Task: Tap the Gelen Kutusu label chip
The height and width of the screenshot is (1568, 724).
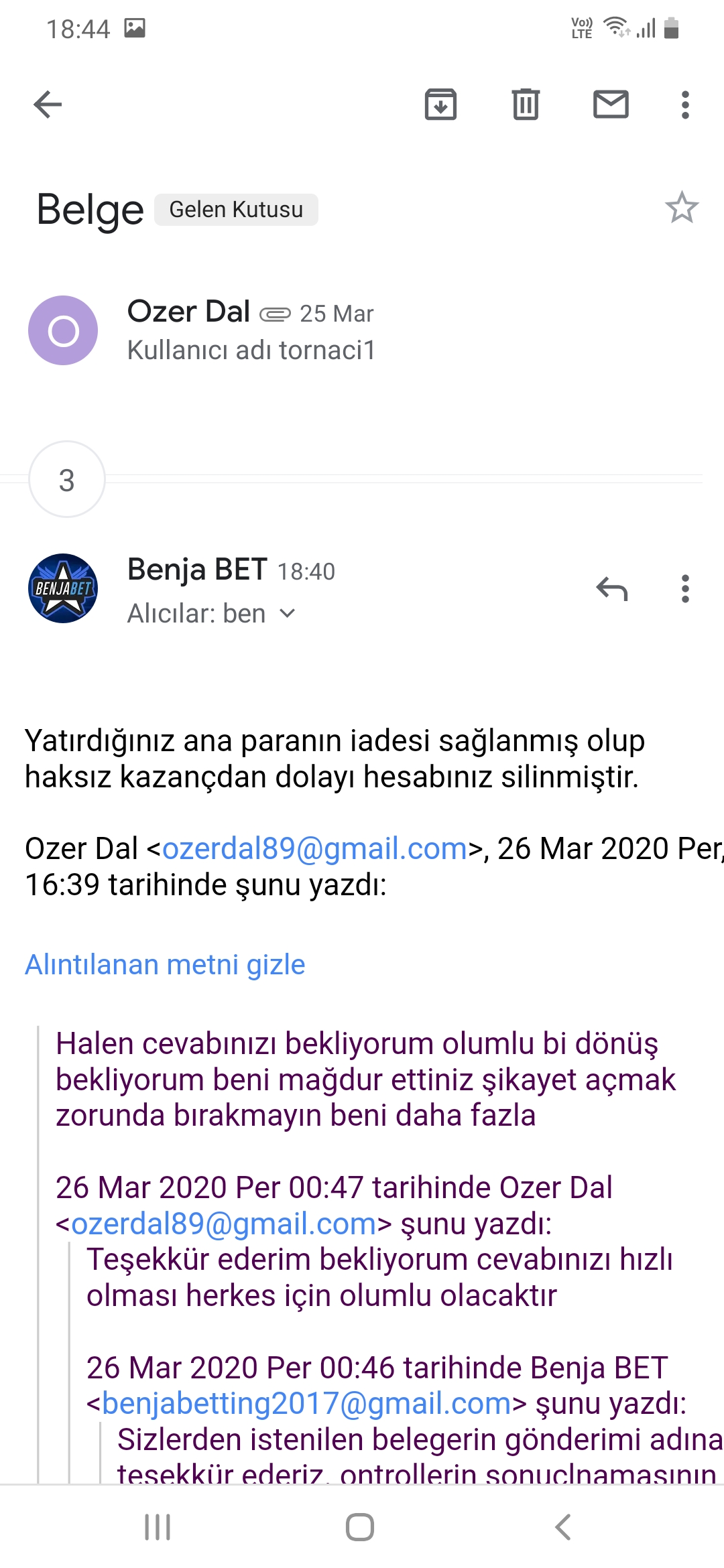Action: point(236,210)
